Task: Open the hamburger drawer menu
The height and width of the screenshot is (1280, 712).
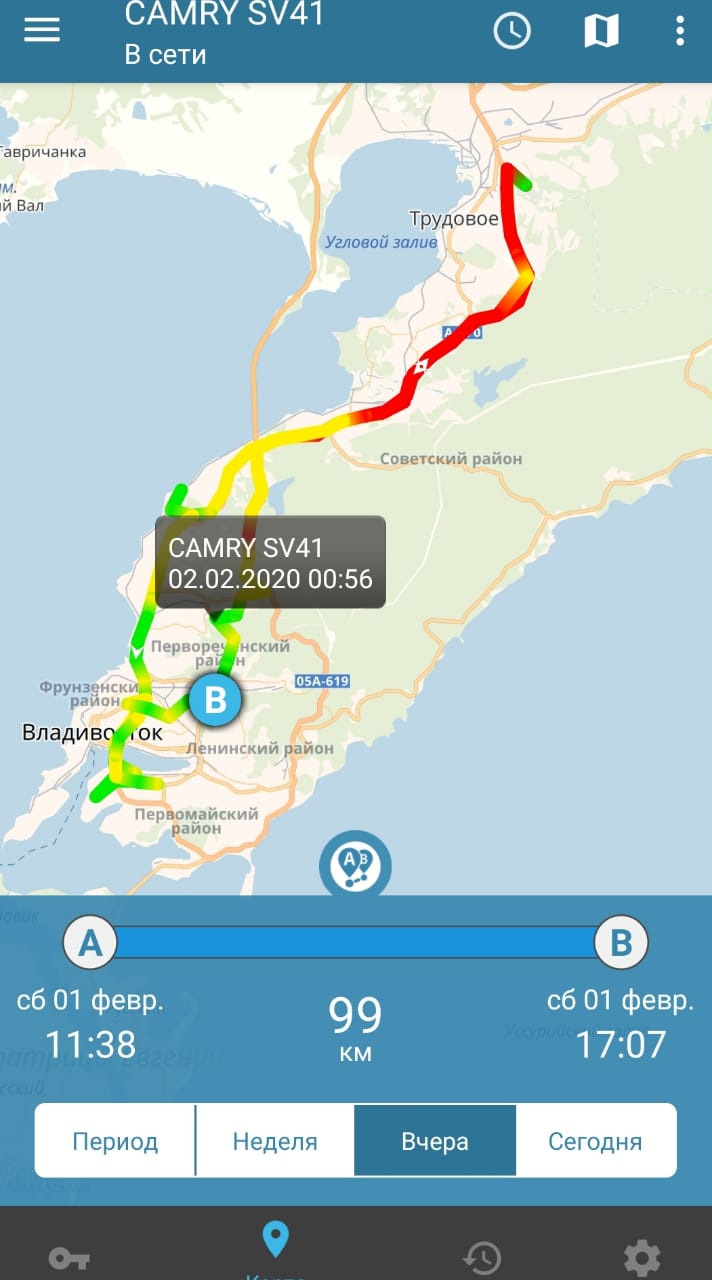Action: (42, 30)
